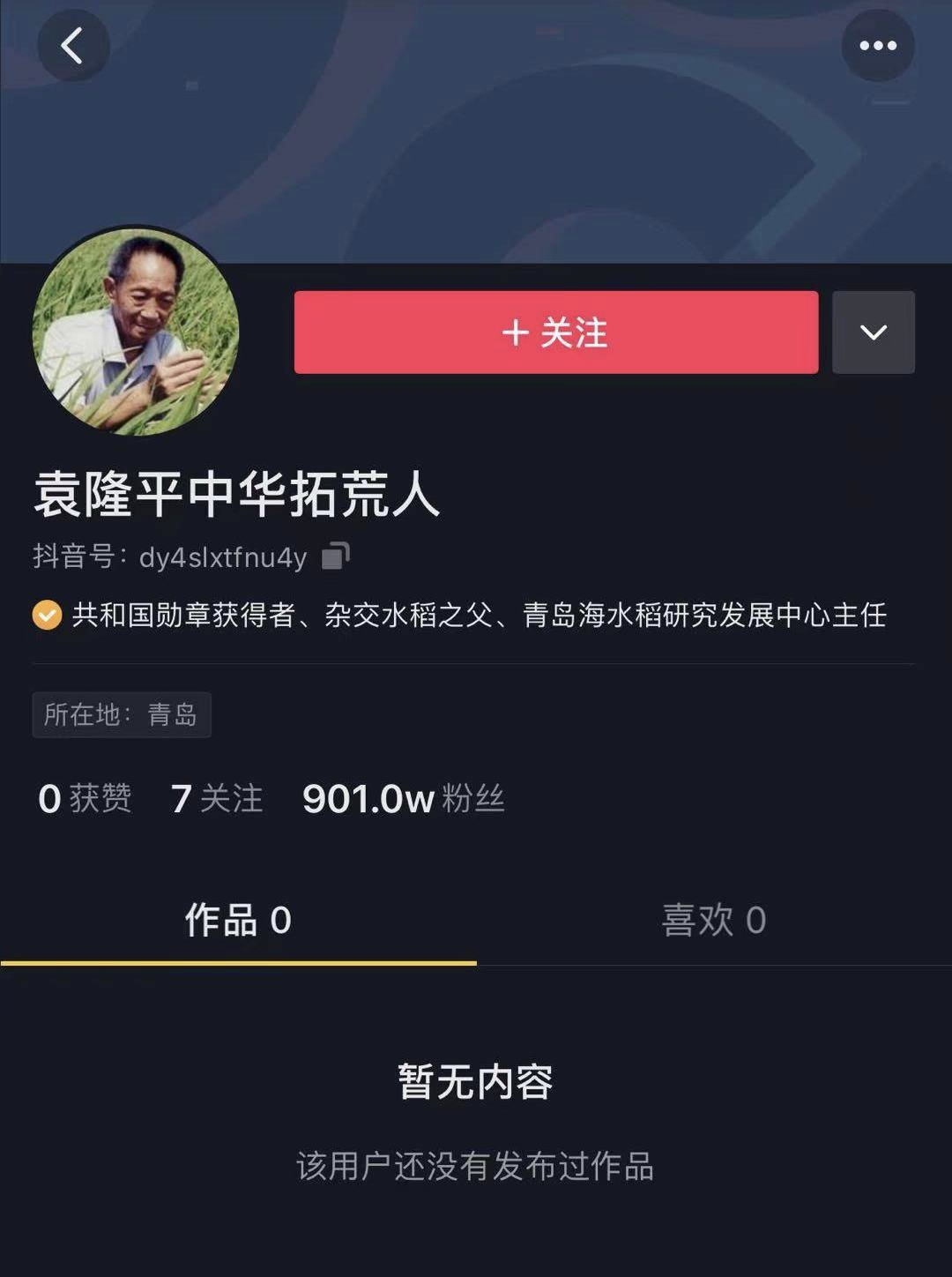Image resolution: width=952 pixels, height=1277 pixels.
Task: Open the three-dot overflow menu
Action: [877, 46]
